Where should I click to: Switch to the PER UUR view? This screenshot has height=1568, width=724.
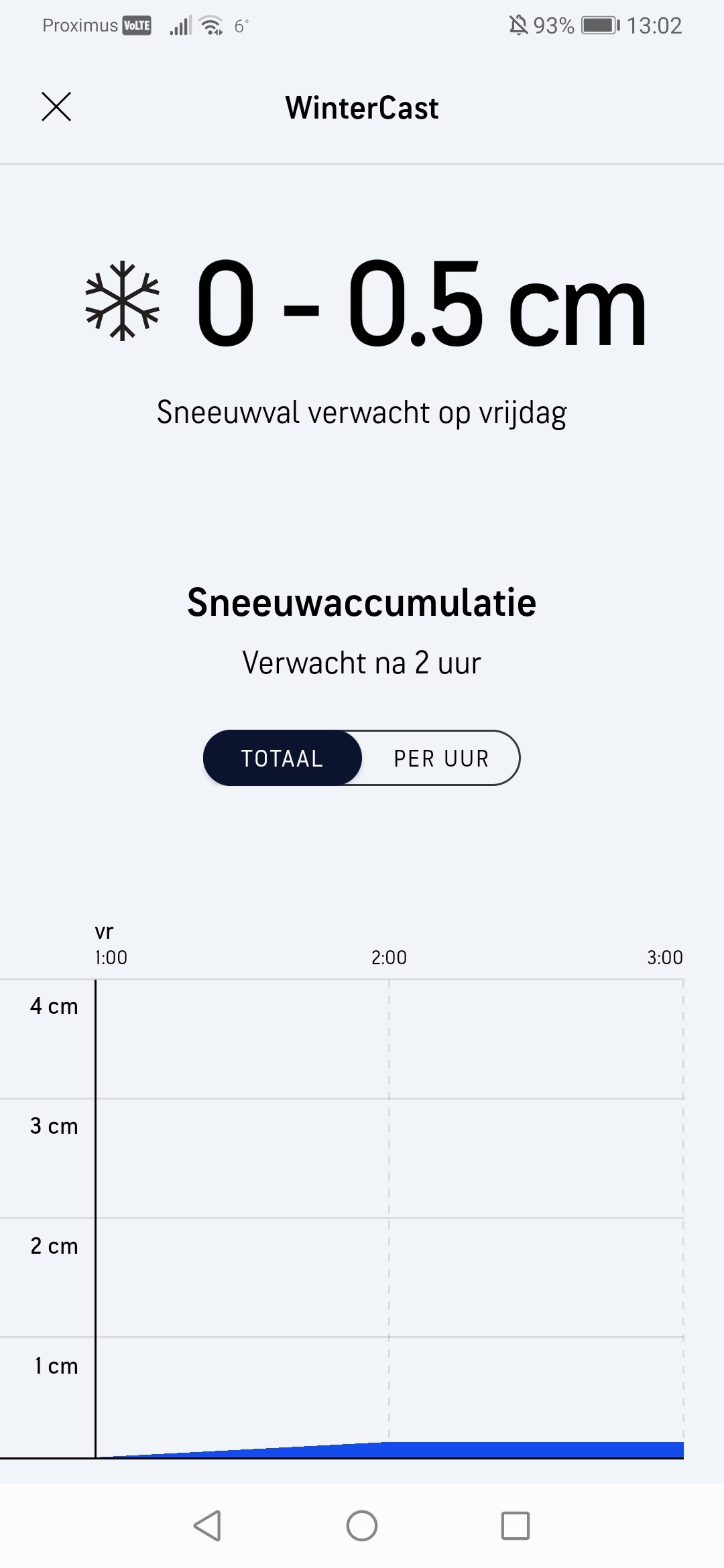pos(441,758)
